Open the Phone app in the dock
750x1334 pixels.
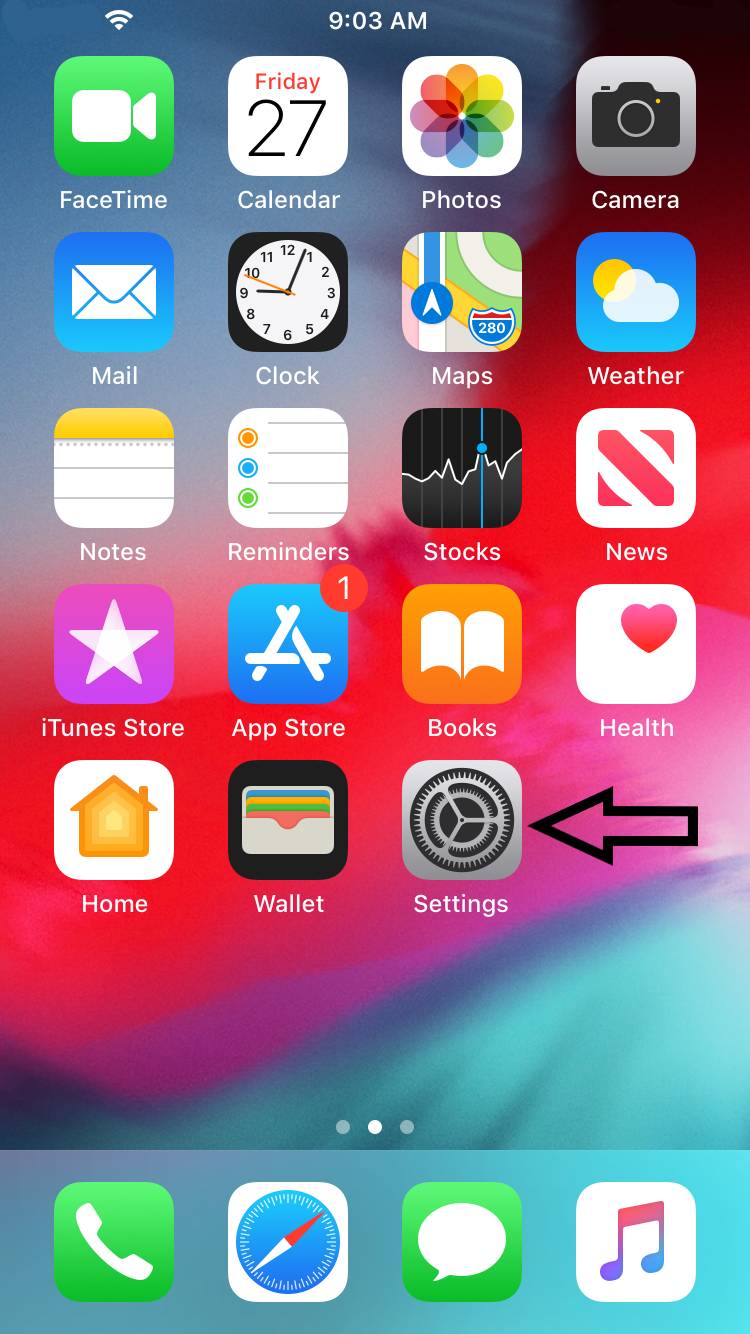(x=114, y=1242)
